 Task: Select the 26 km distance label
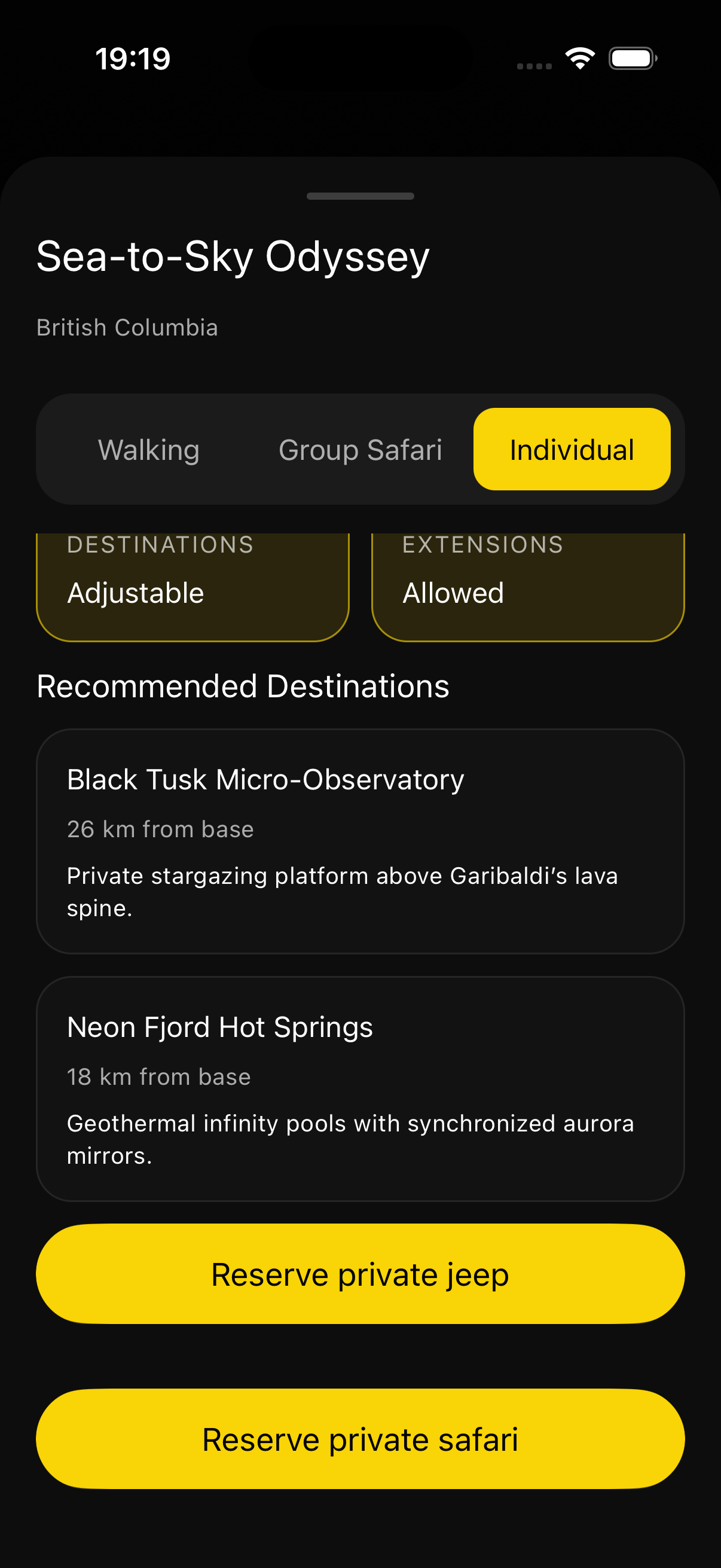tap(160, 828)
